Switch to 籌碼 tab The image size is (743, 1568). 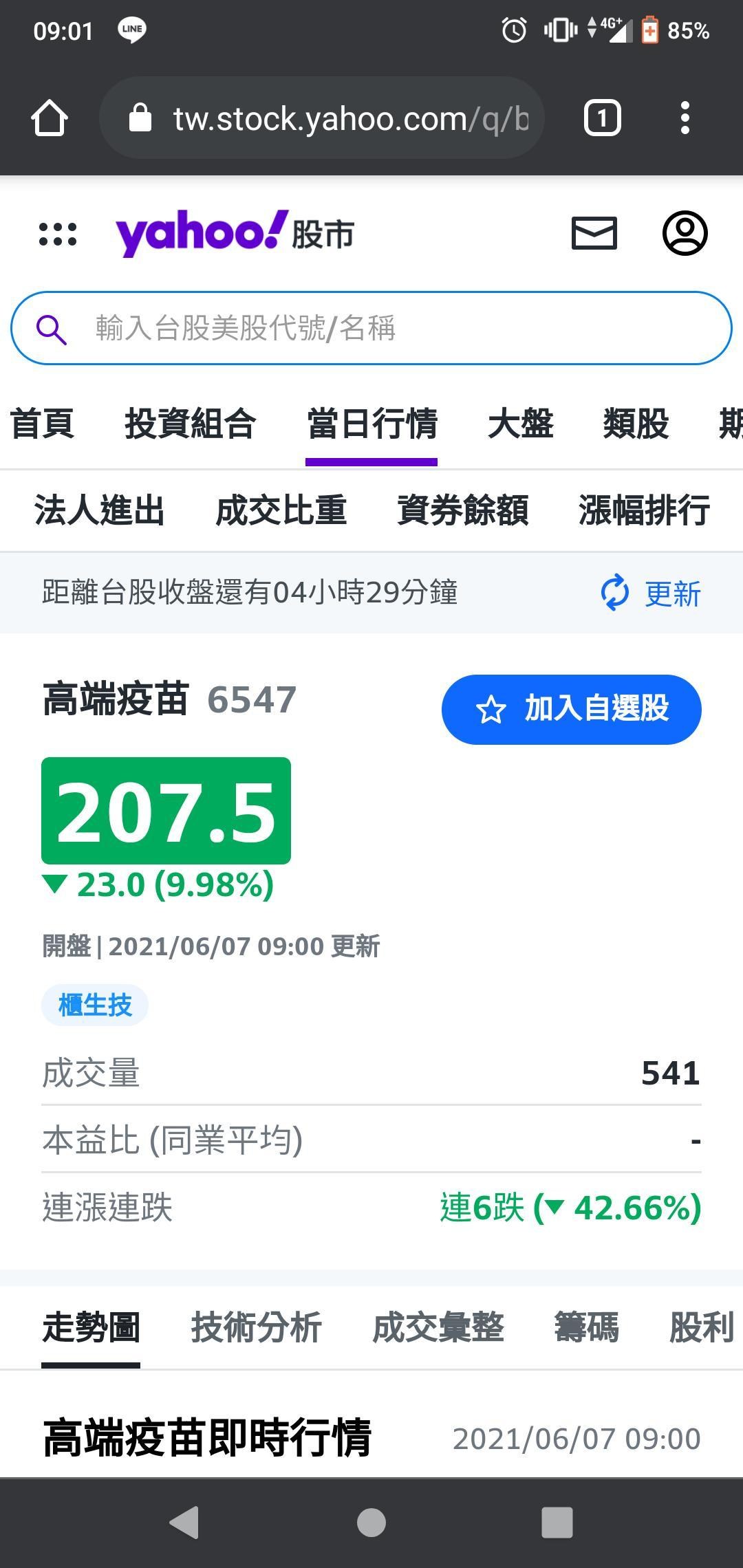[587, 1327]
